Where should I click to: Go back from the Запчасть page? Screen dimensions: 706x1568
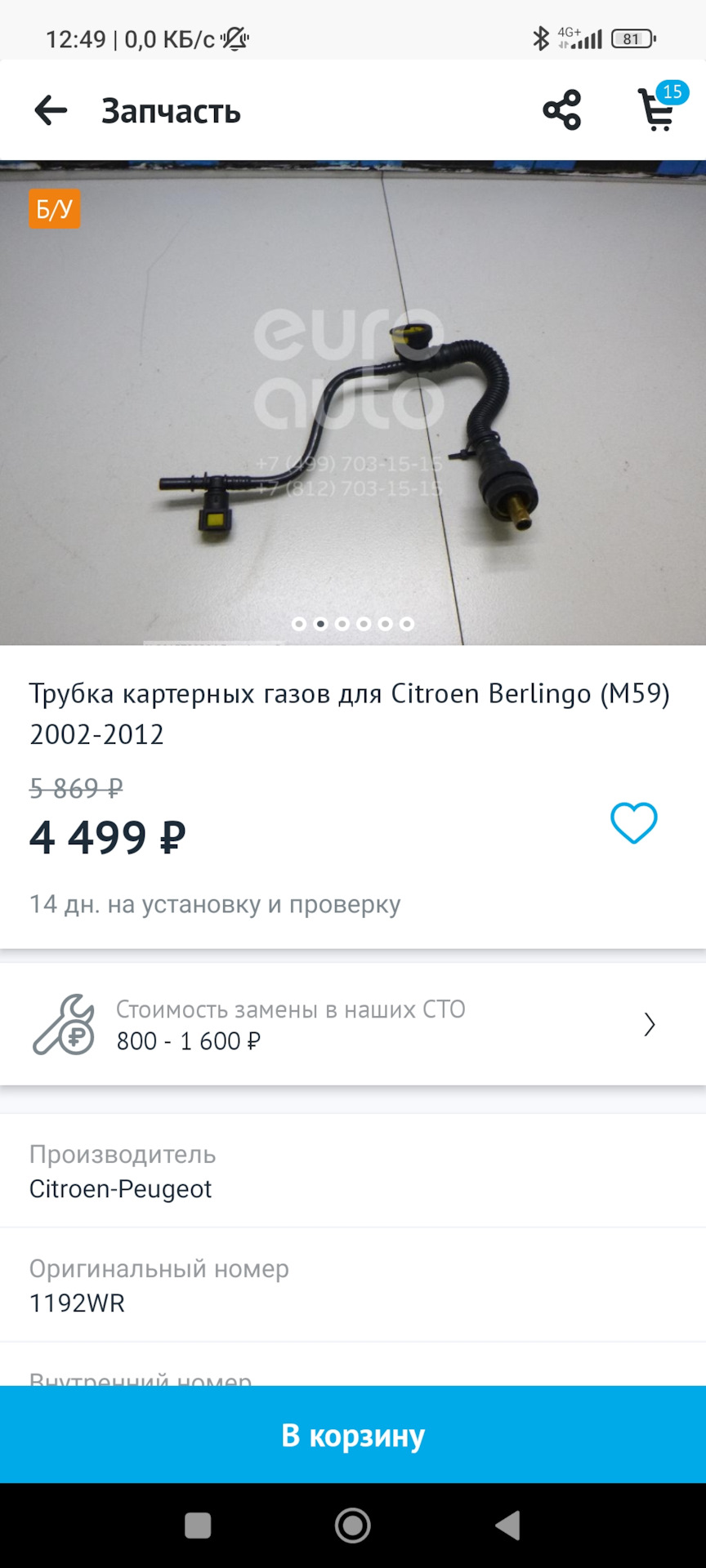point(51,110)
